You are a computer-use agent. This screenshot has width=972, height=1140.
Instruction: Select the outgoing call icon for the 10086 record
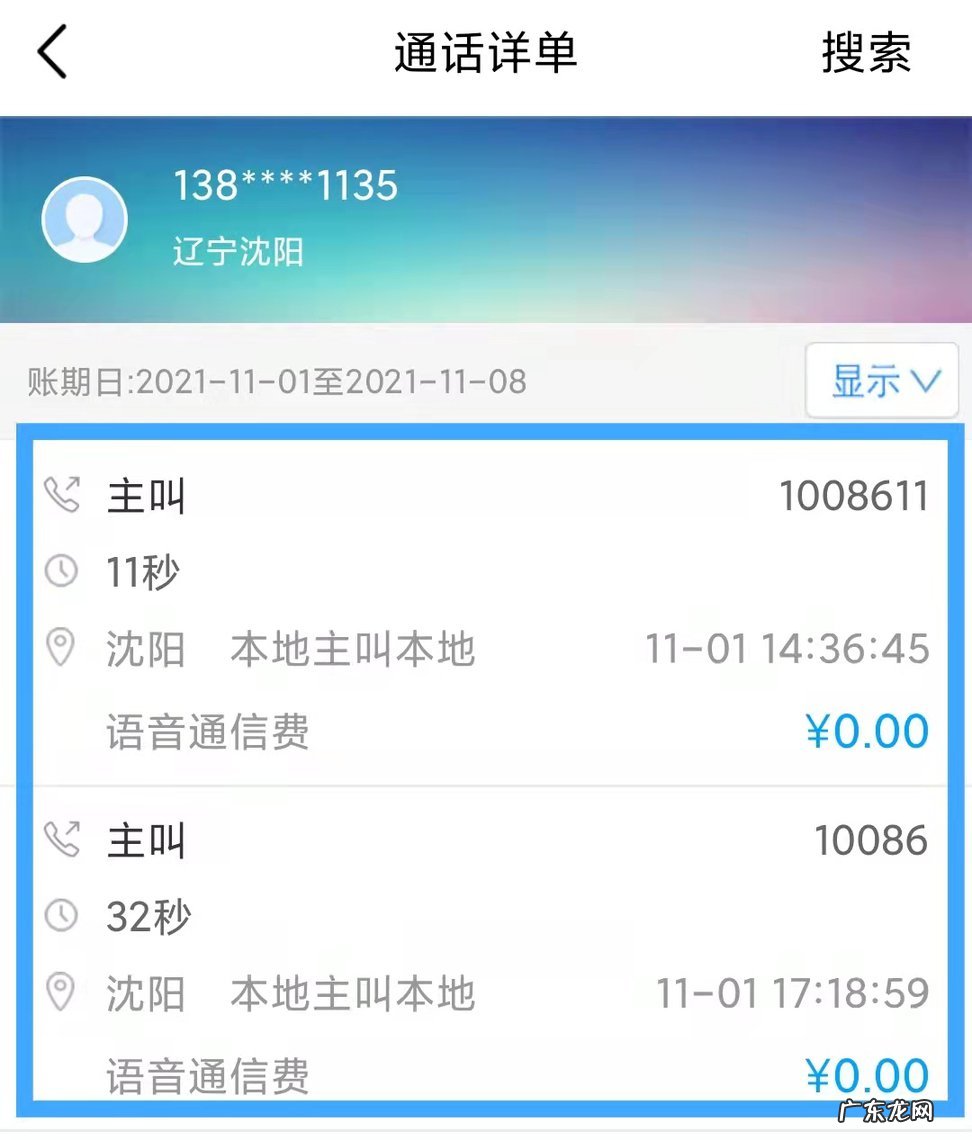62,840
